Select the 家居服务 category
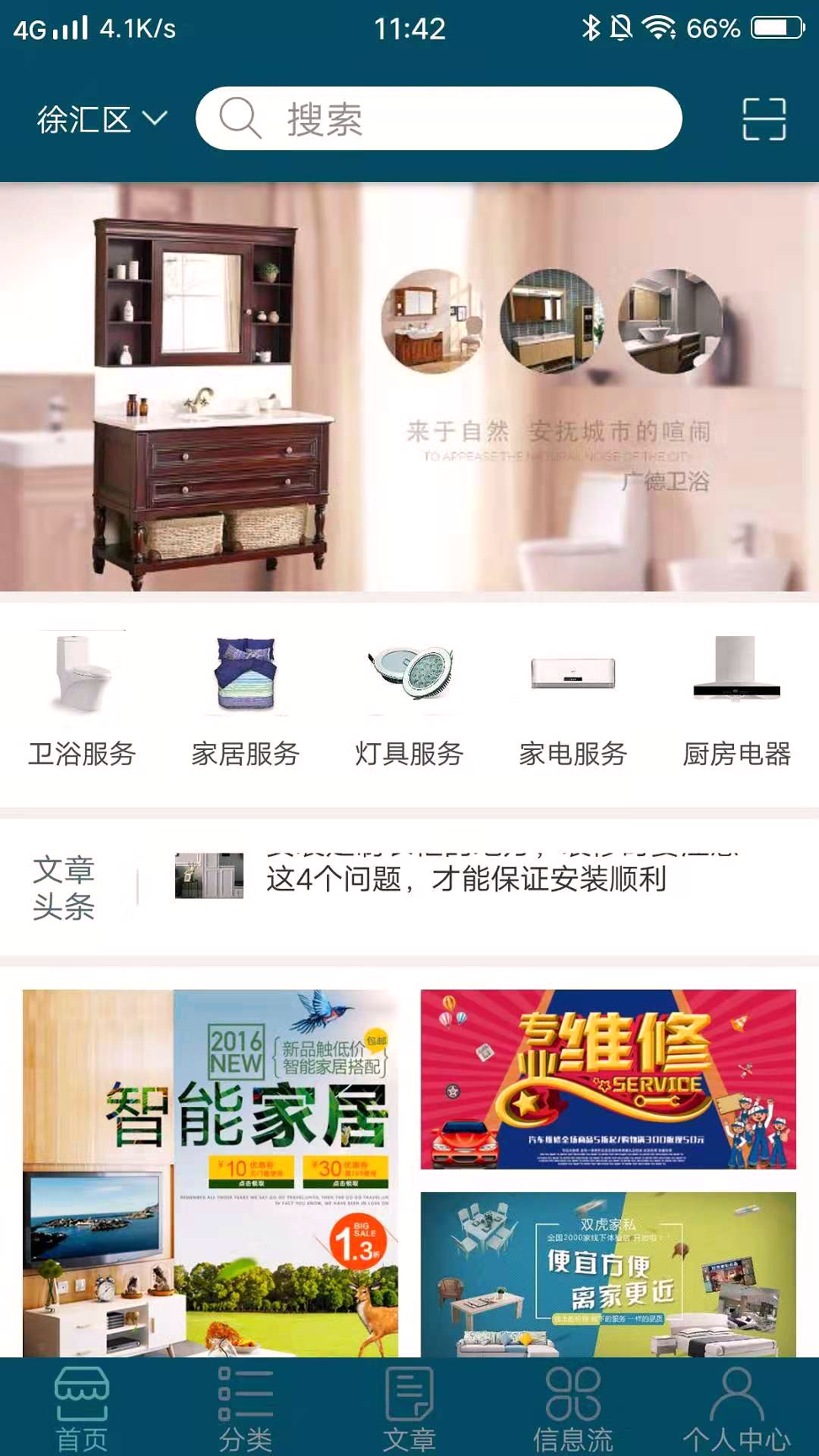Screen dimensions: 819x1456 pyautogui.click(x=245, y=701)
